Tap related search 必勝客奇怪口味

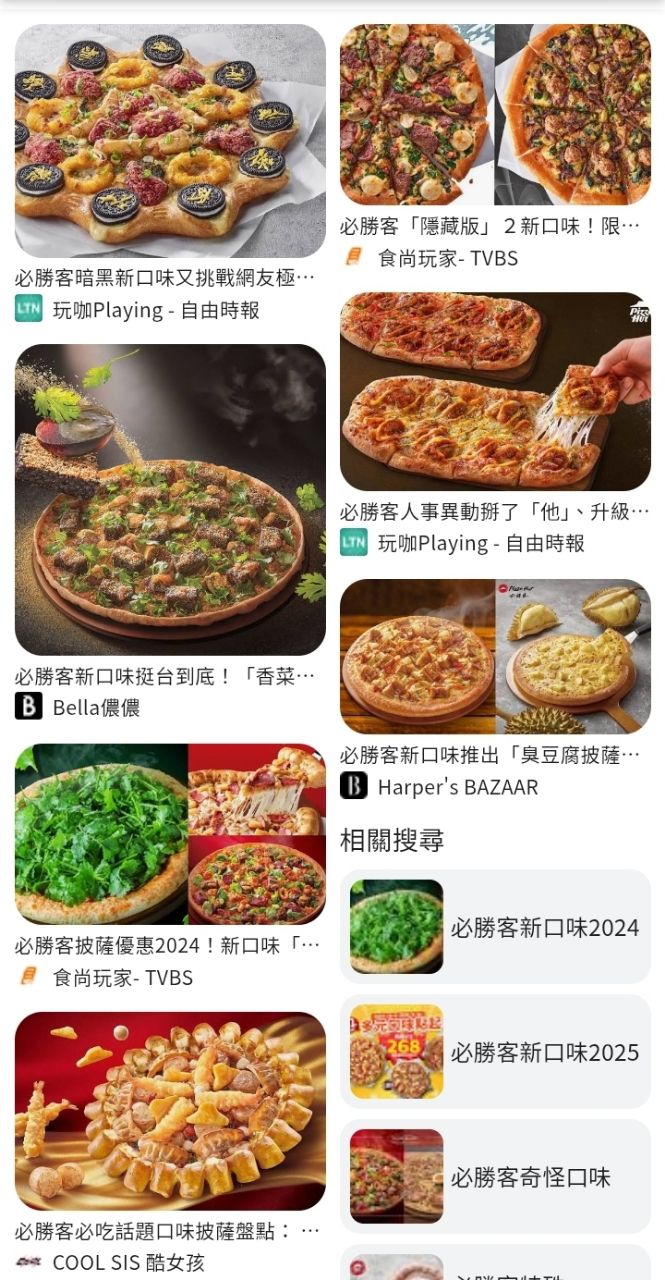coord(495,1177)
